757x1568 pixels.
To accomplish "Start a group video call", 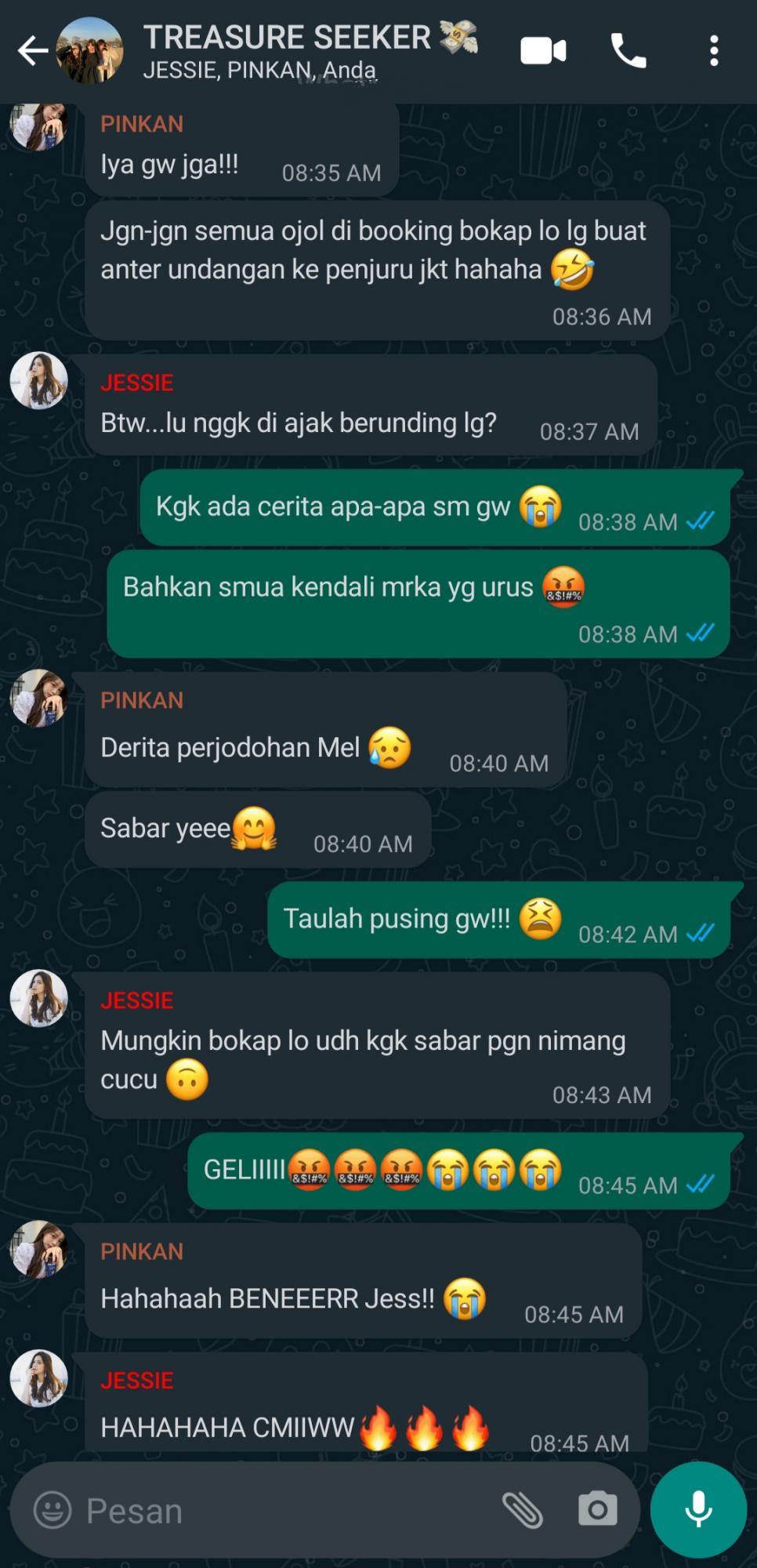I will [x=543, y=52].
